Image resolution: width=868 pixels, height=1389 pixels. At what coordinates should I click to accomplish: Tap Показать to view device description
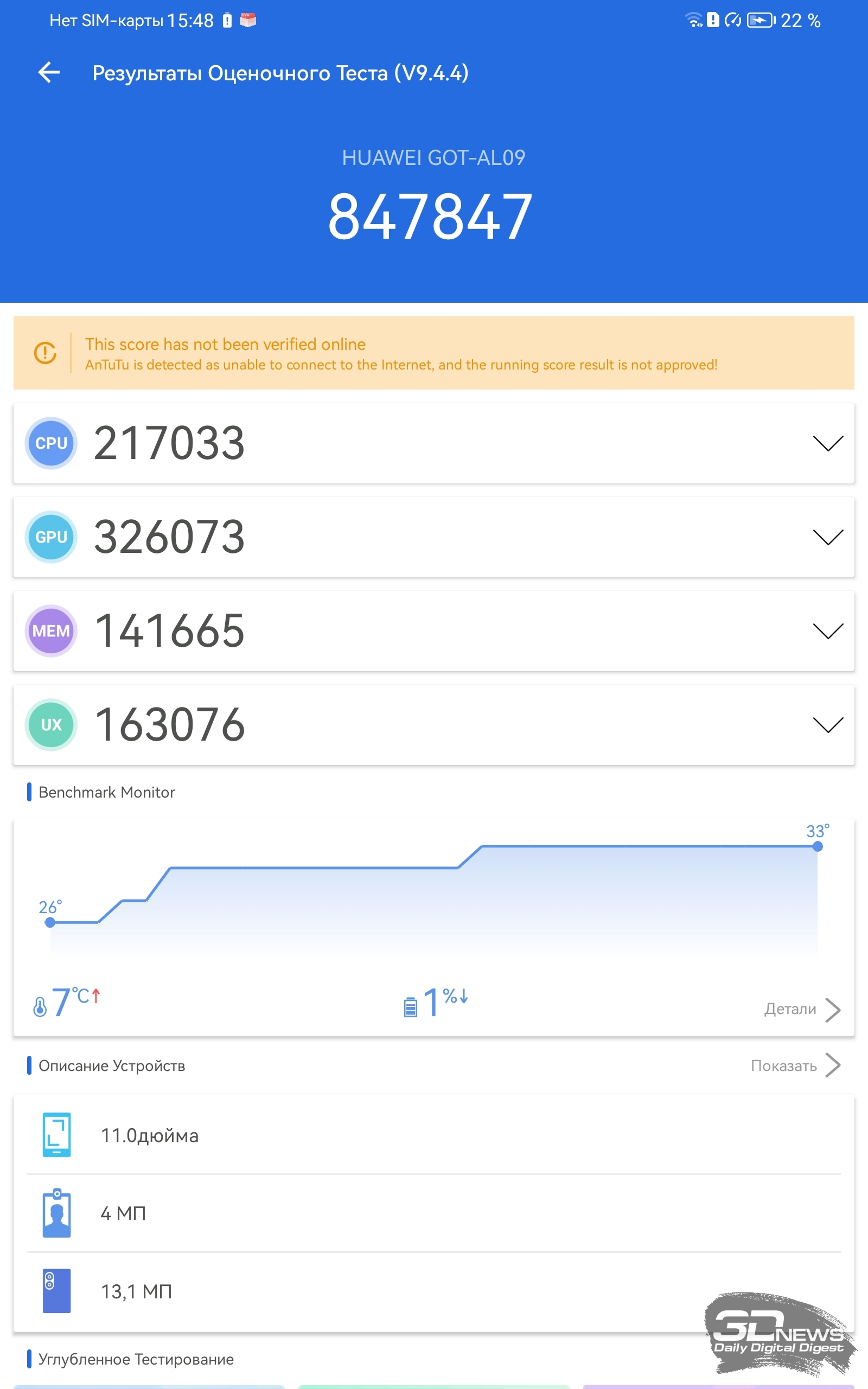tap(796, 1066)
